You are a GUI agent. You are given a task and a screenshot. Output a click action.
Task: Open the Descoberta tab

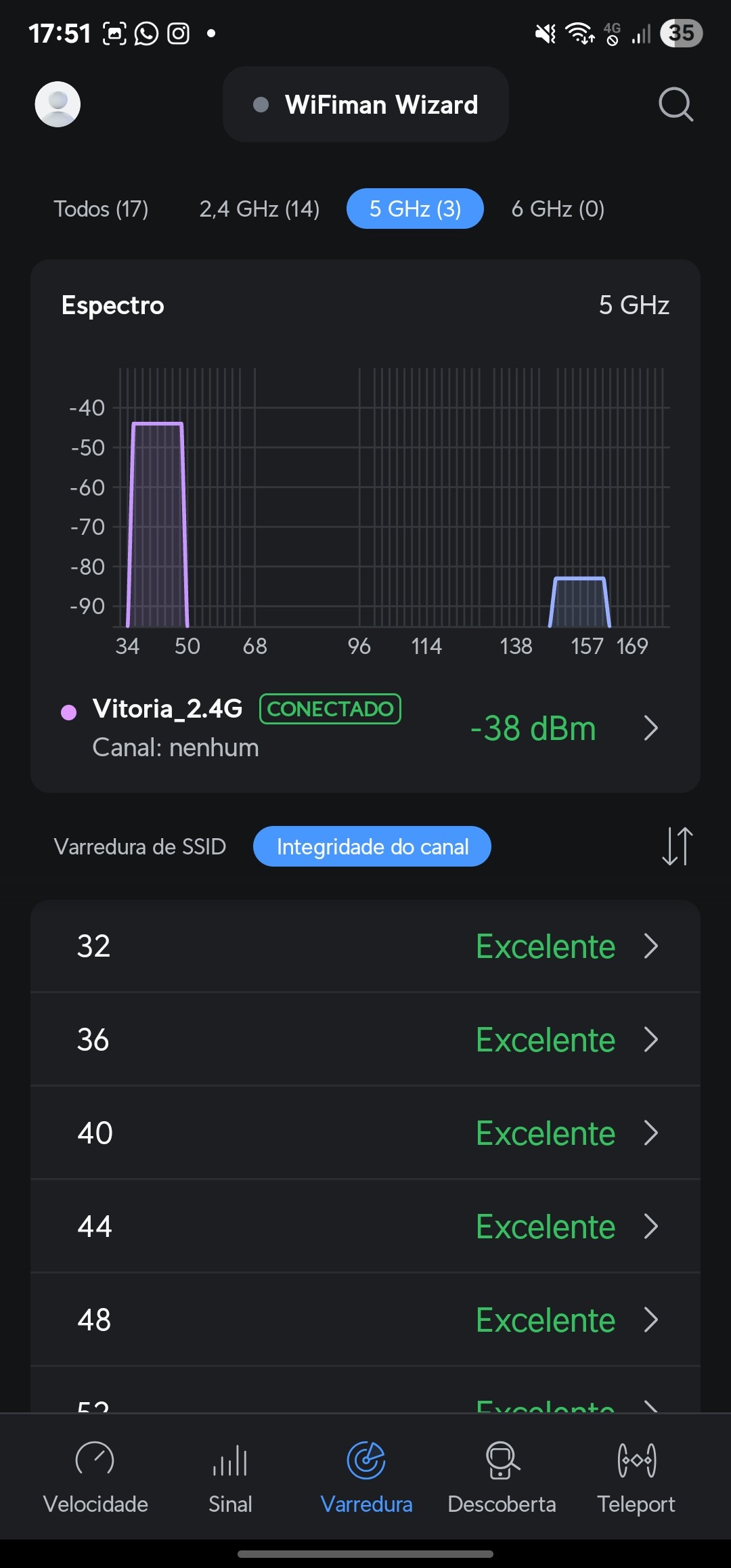502,1476
